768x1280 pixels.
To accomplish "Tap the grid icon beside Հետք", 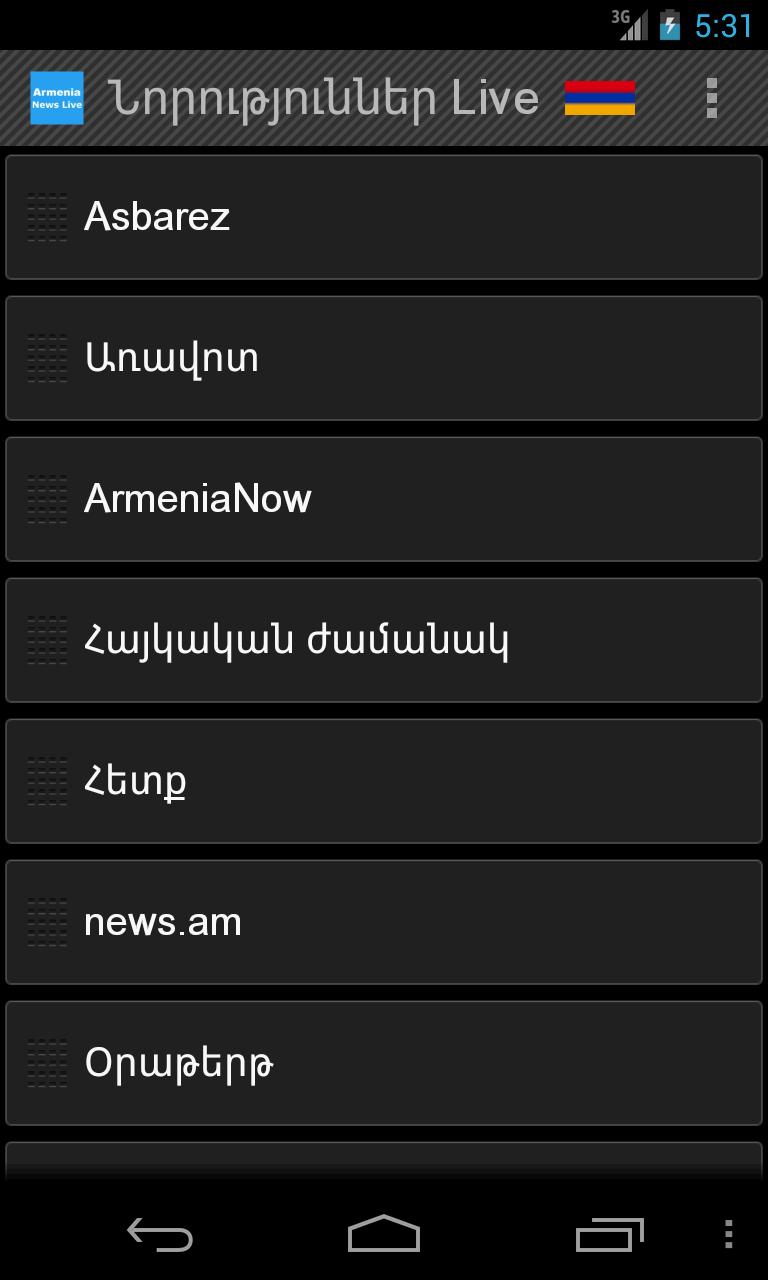I will (47, 780).
